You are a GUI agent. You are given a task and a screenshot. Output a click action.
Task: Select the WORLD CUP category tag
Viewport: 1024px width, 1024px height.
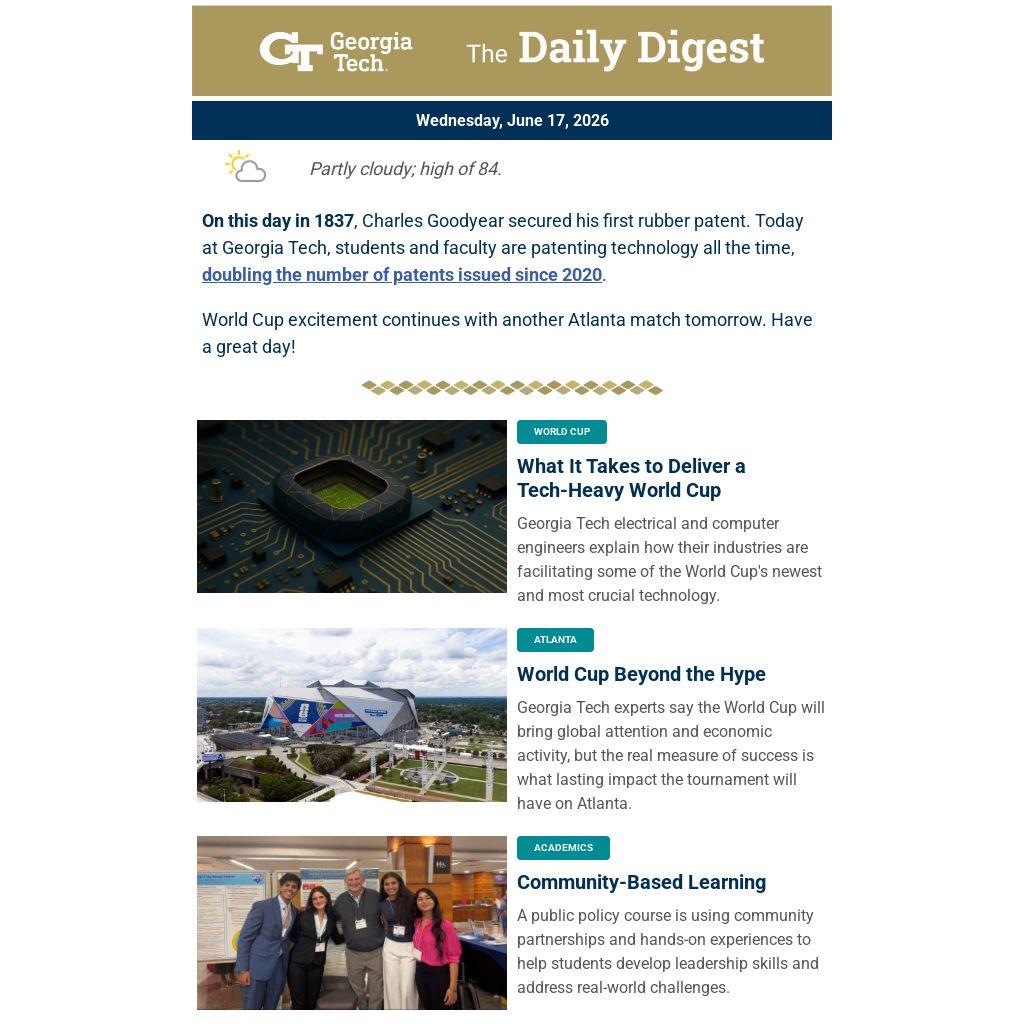(562, 432)
